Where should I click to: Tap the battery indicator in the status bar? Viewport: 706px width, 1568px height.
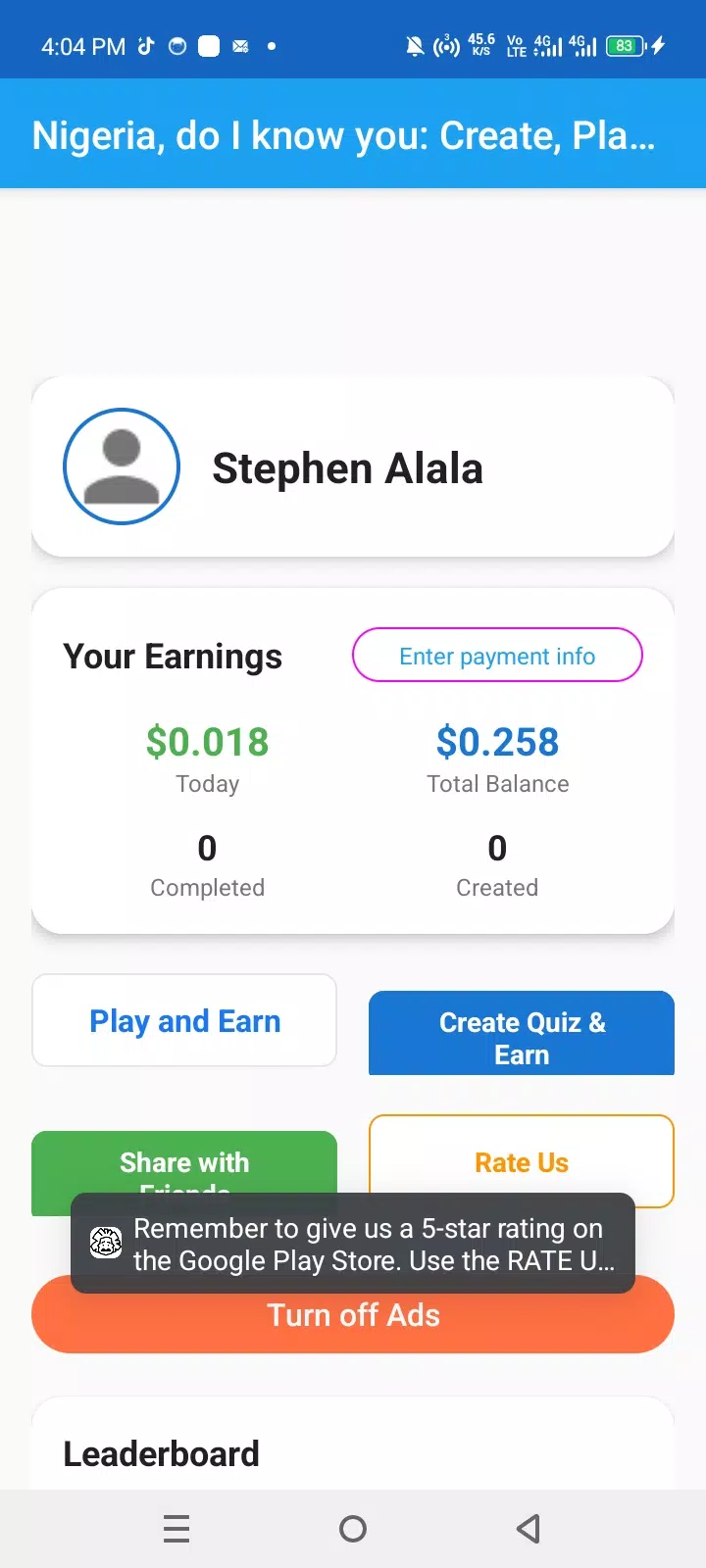point(623,46)
